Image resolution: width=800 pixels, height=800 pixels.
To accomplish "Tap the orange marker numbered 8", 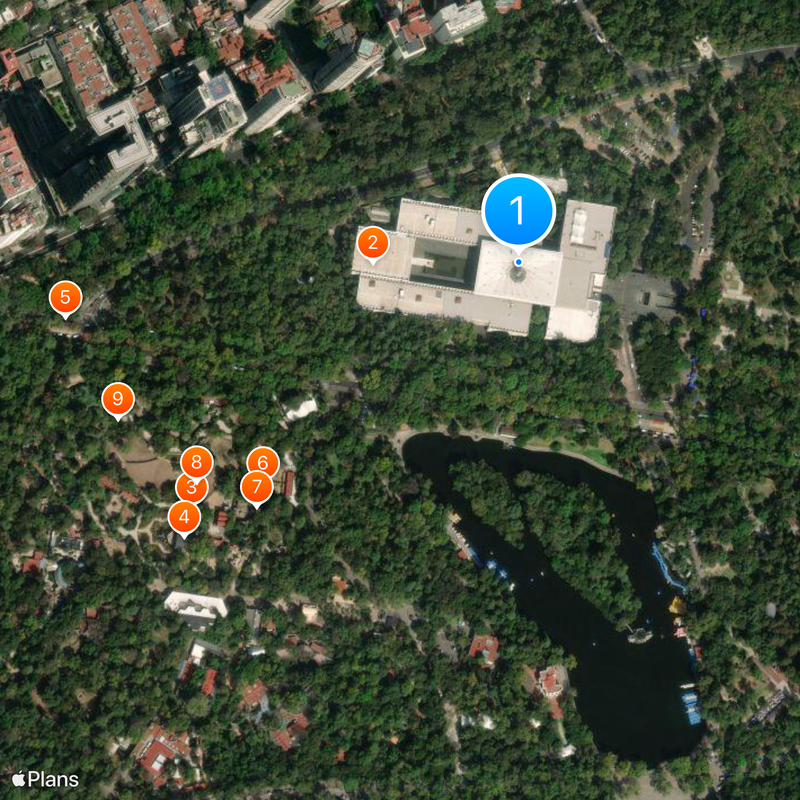I will (197, 462).
